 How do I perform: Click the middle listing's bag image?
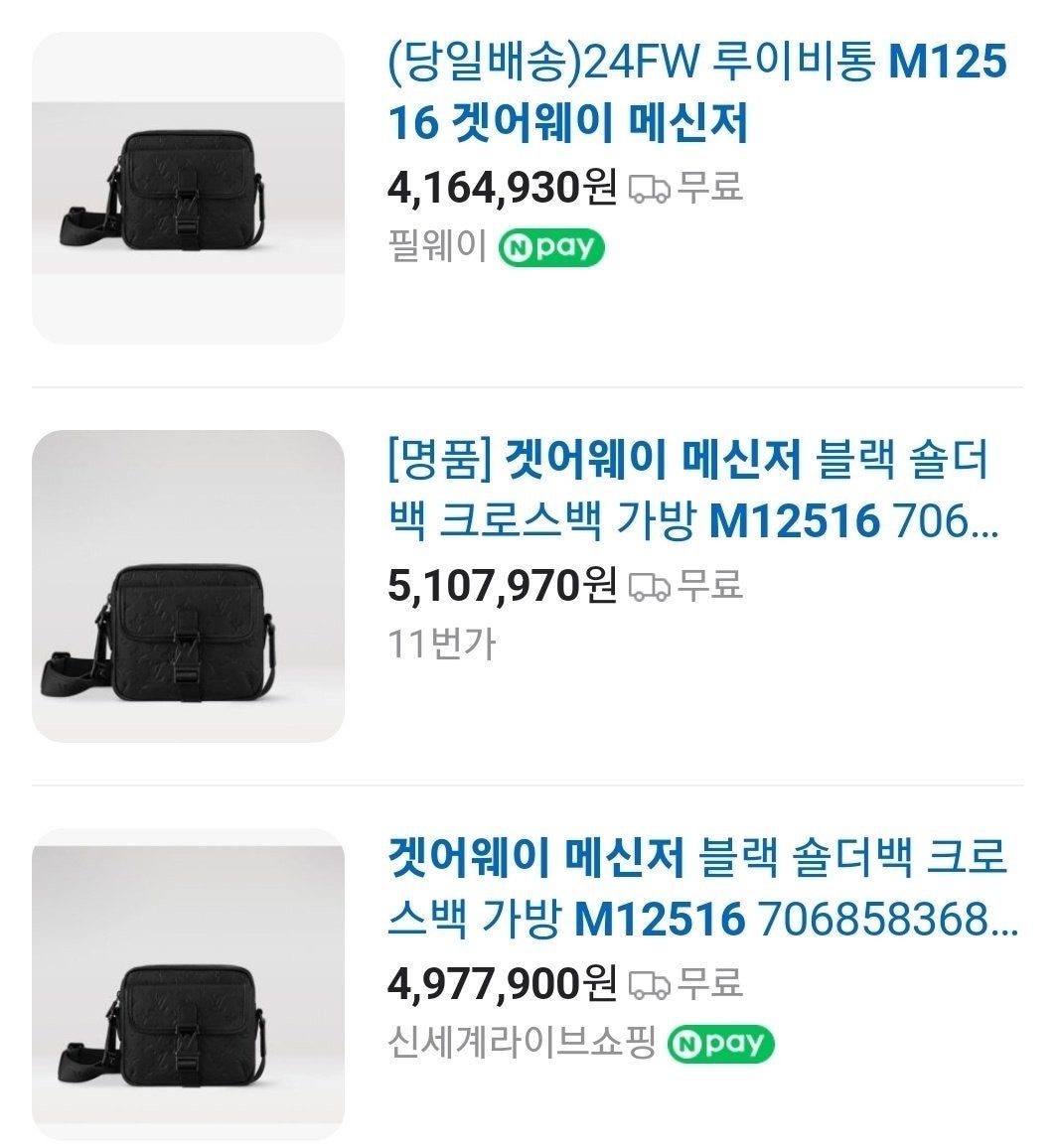188,589
